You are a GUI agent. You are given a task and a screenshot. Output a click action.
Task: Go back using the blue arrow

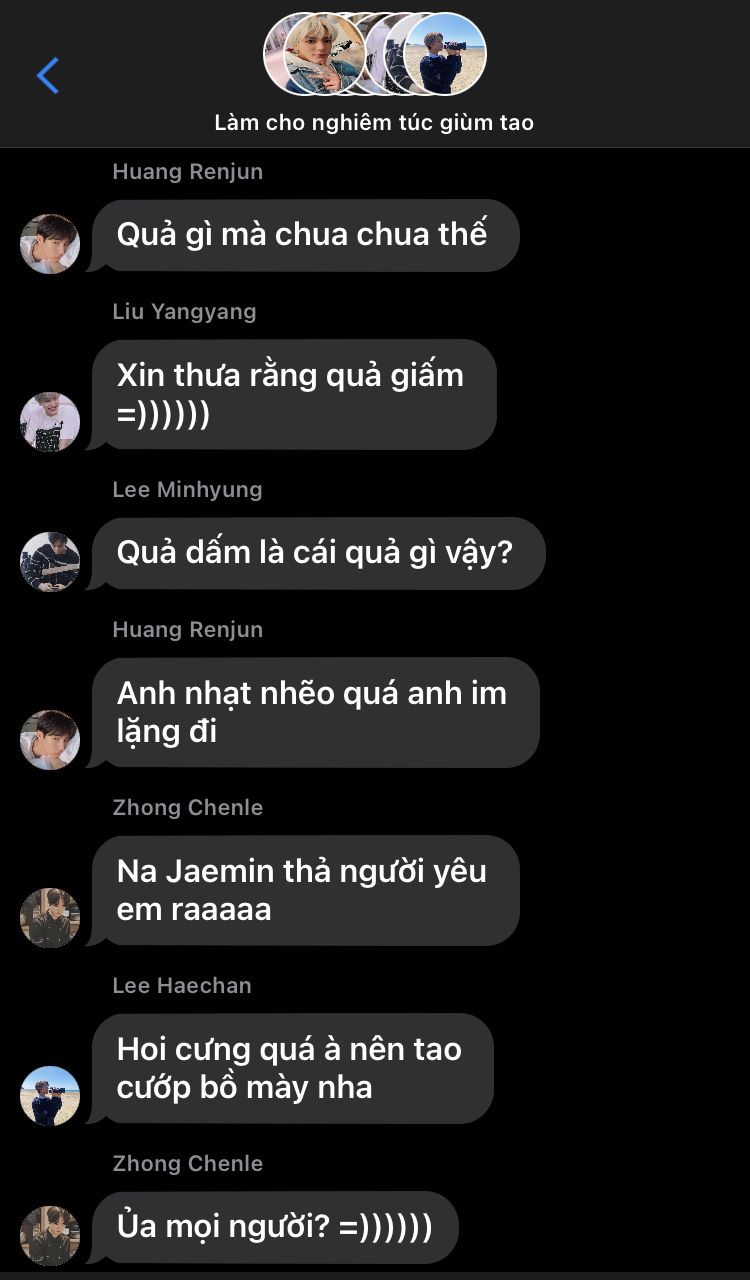48,75
